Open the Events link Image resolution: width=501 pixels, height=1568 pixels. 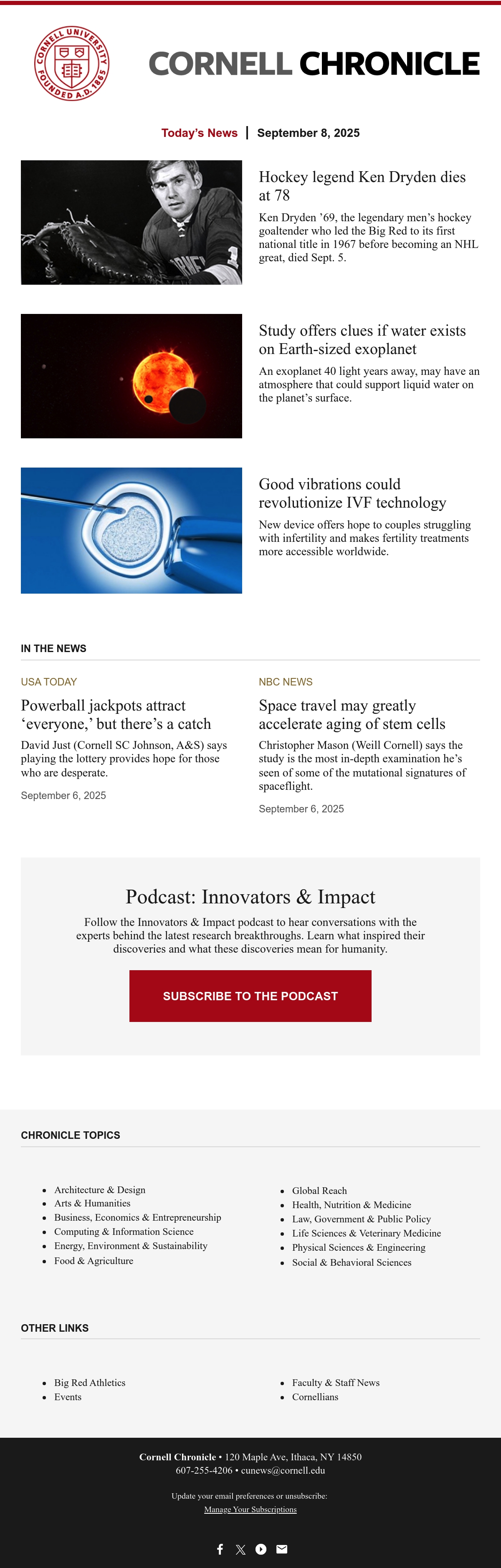[x=68, y=1397]
